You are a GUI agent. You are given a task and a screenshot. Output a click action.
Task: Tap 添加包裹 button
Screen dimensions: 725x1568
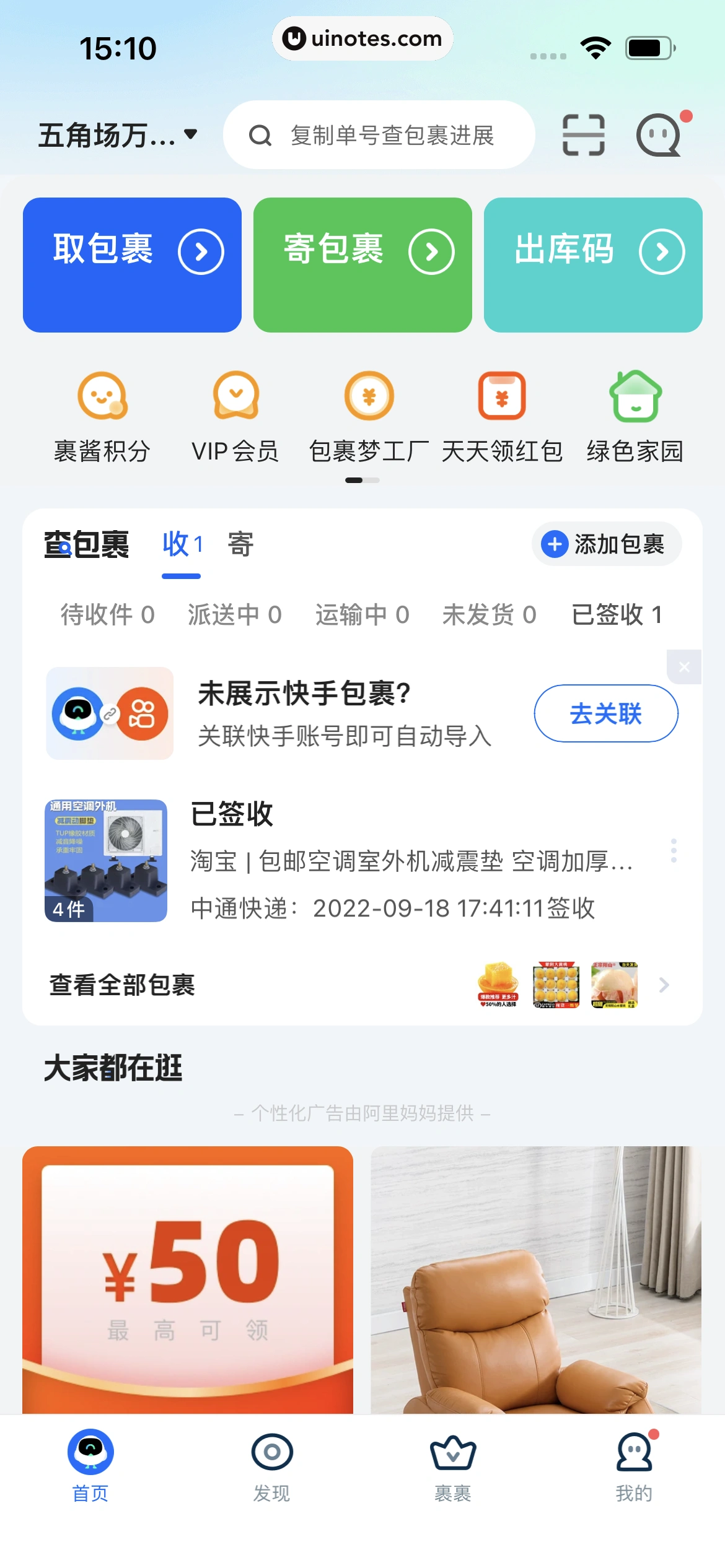pos(607,544)
